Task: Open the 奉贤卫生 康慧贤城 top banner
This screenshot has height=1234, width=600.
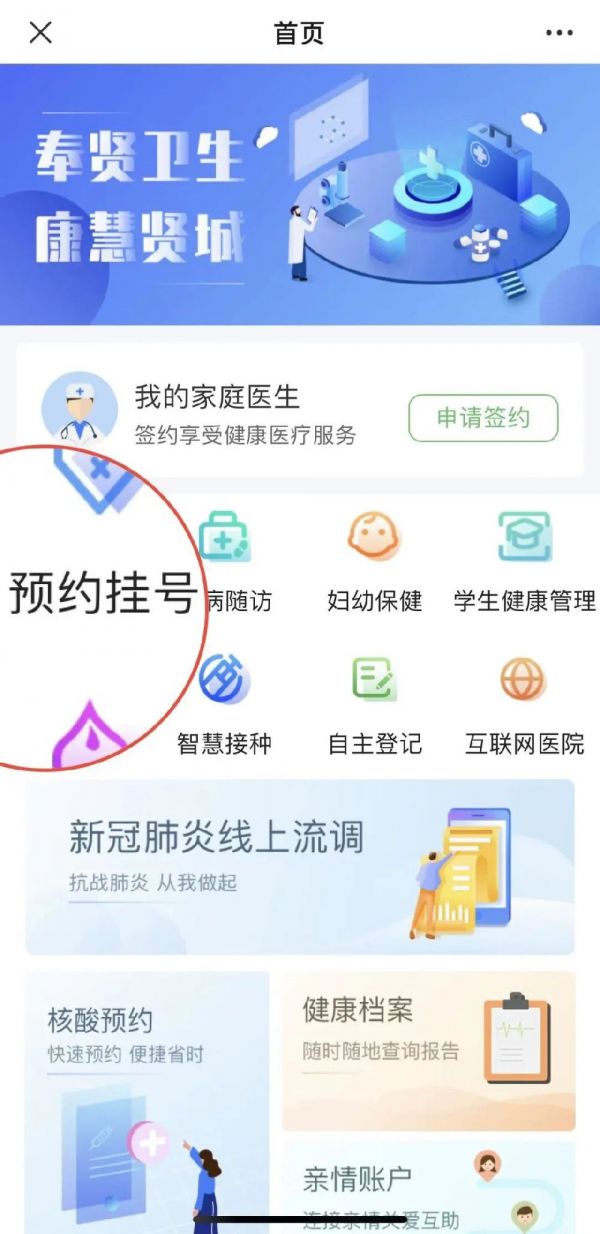Action: pyautogui.click(x=300, y=195)
